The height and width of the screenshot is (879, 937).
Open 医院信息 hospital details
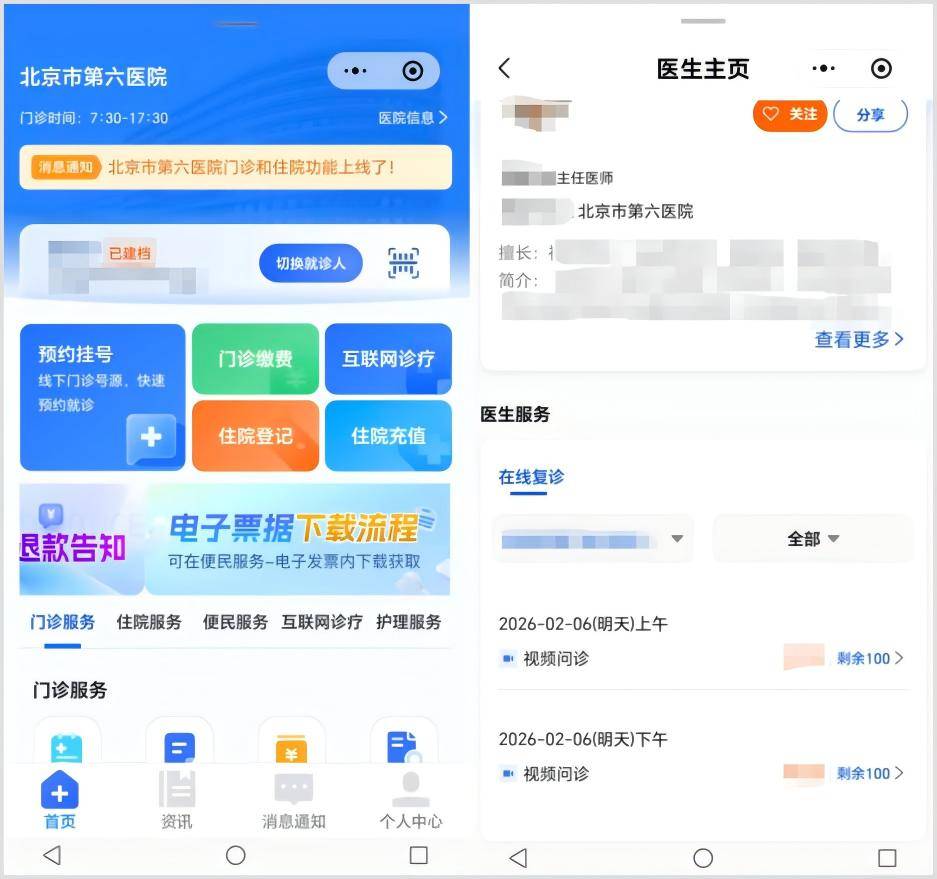(x=412, y=118)
